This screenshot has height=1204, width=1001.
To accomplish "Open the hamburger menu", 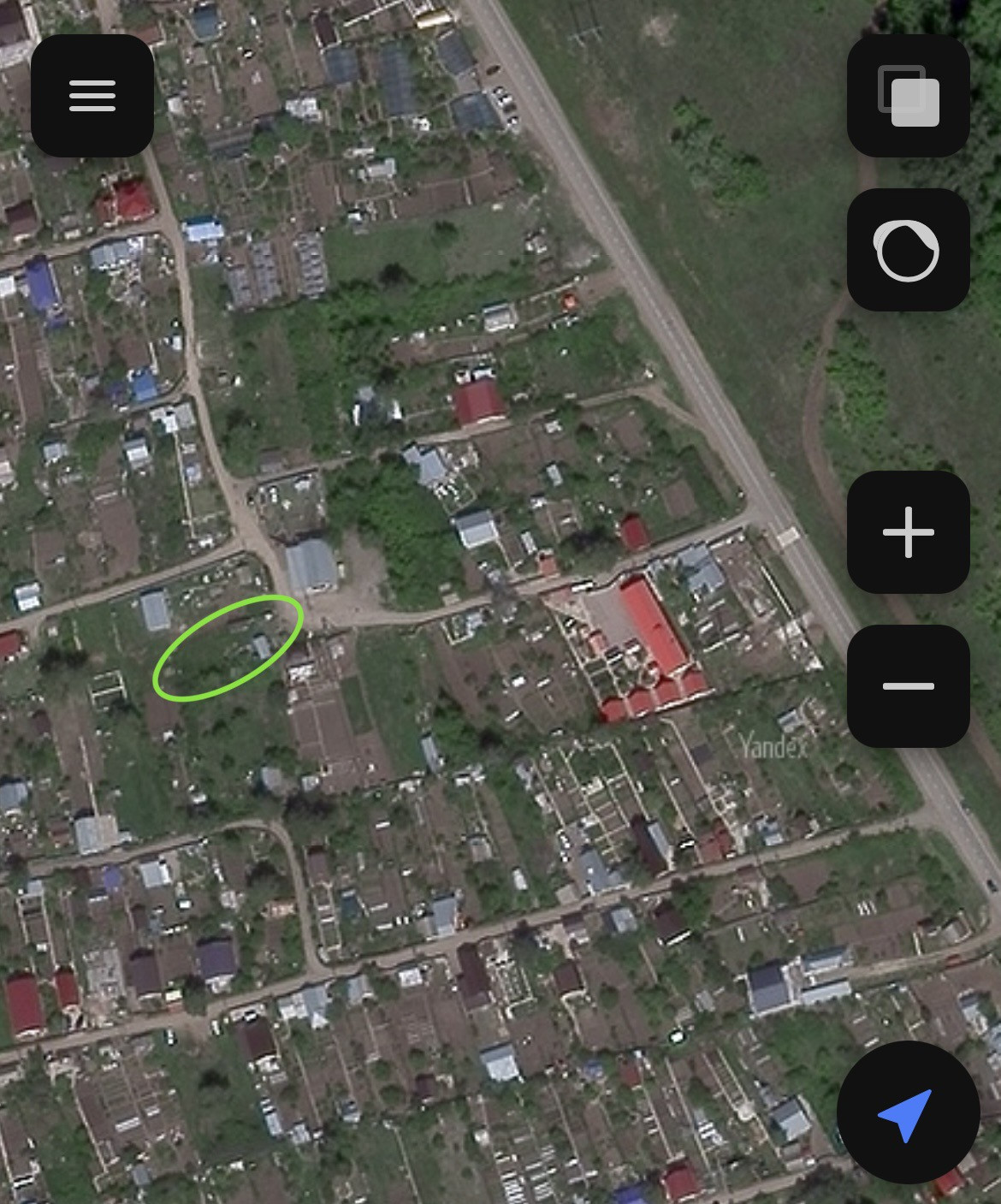I will pyautogui.click(x=92, y=96).
